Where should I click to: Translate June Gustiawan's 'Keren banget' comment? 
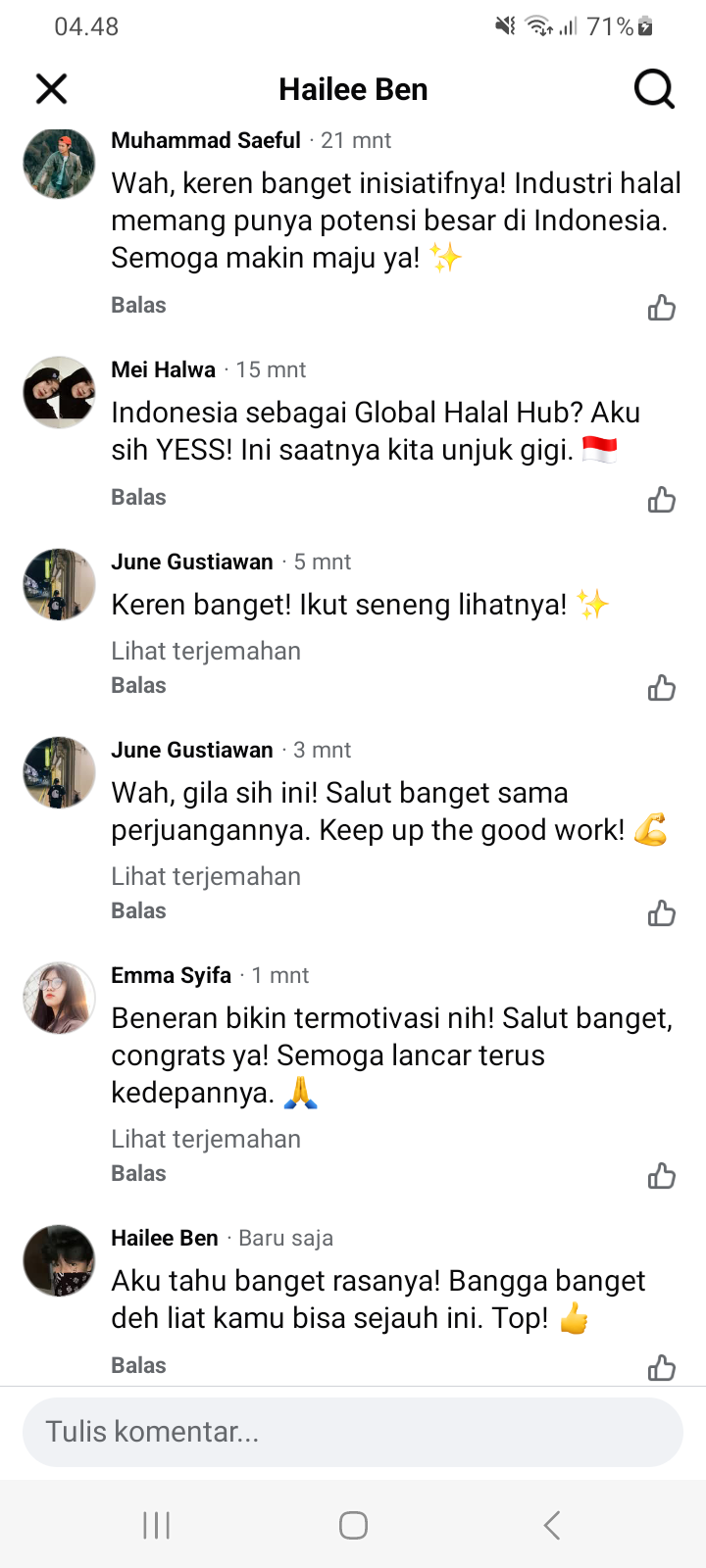[x=206, y=651]
